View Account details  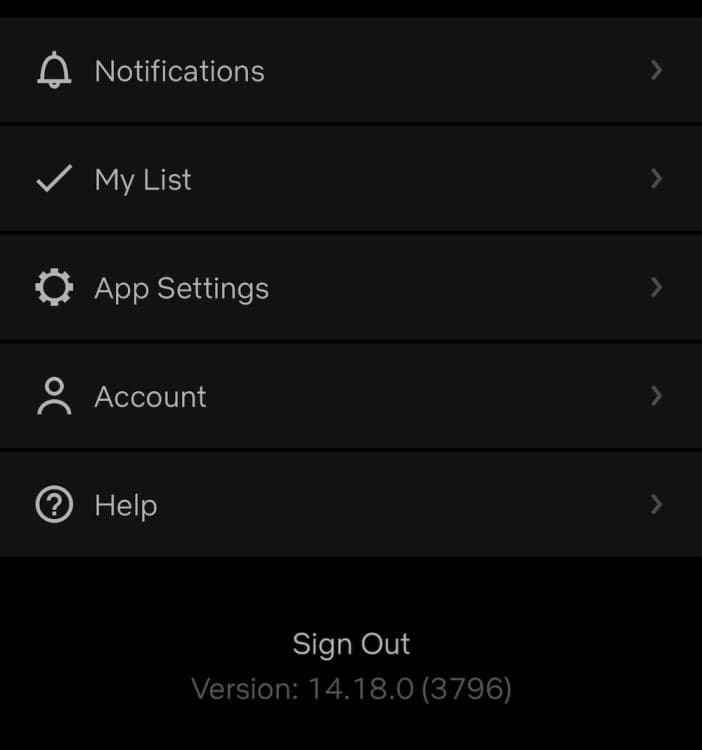tap(150, 397)
